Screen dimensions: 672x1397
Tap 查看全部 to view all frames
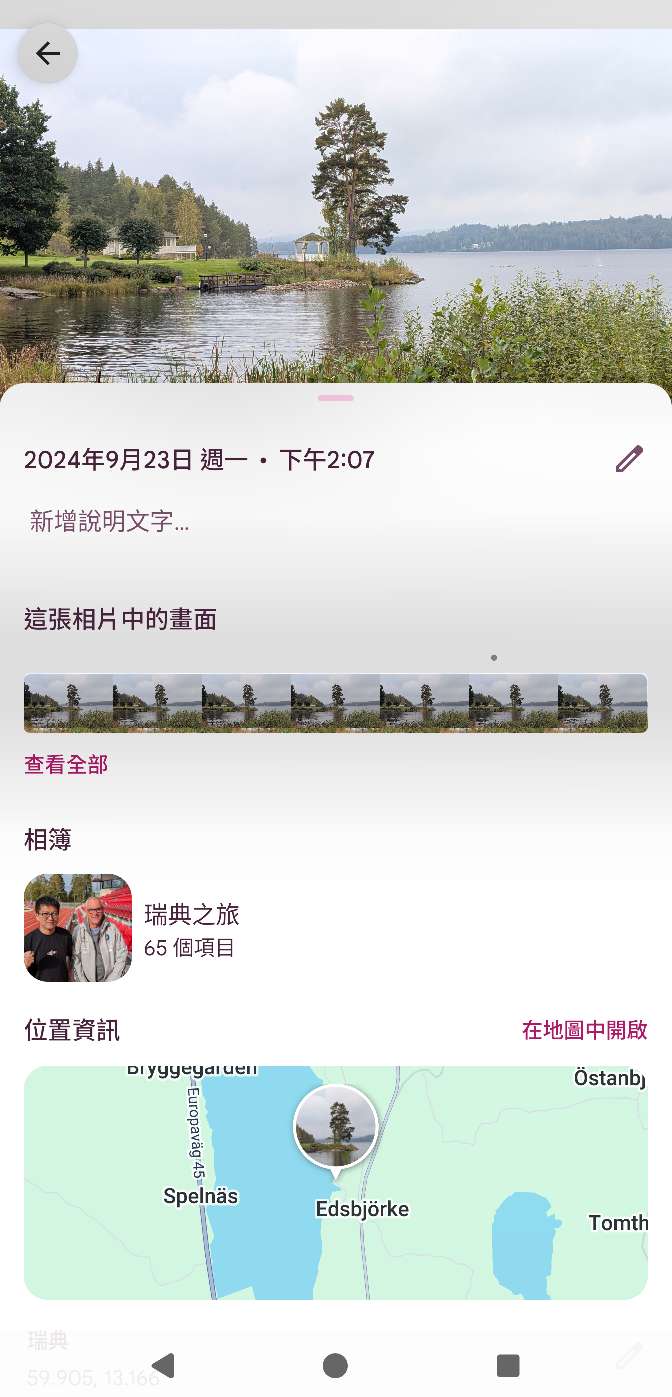point(66,765)
